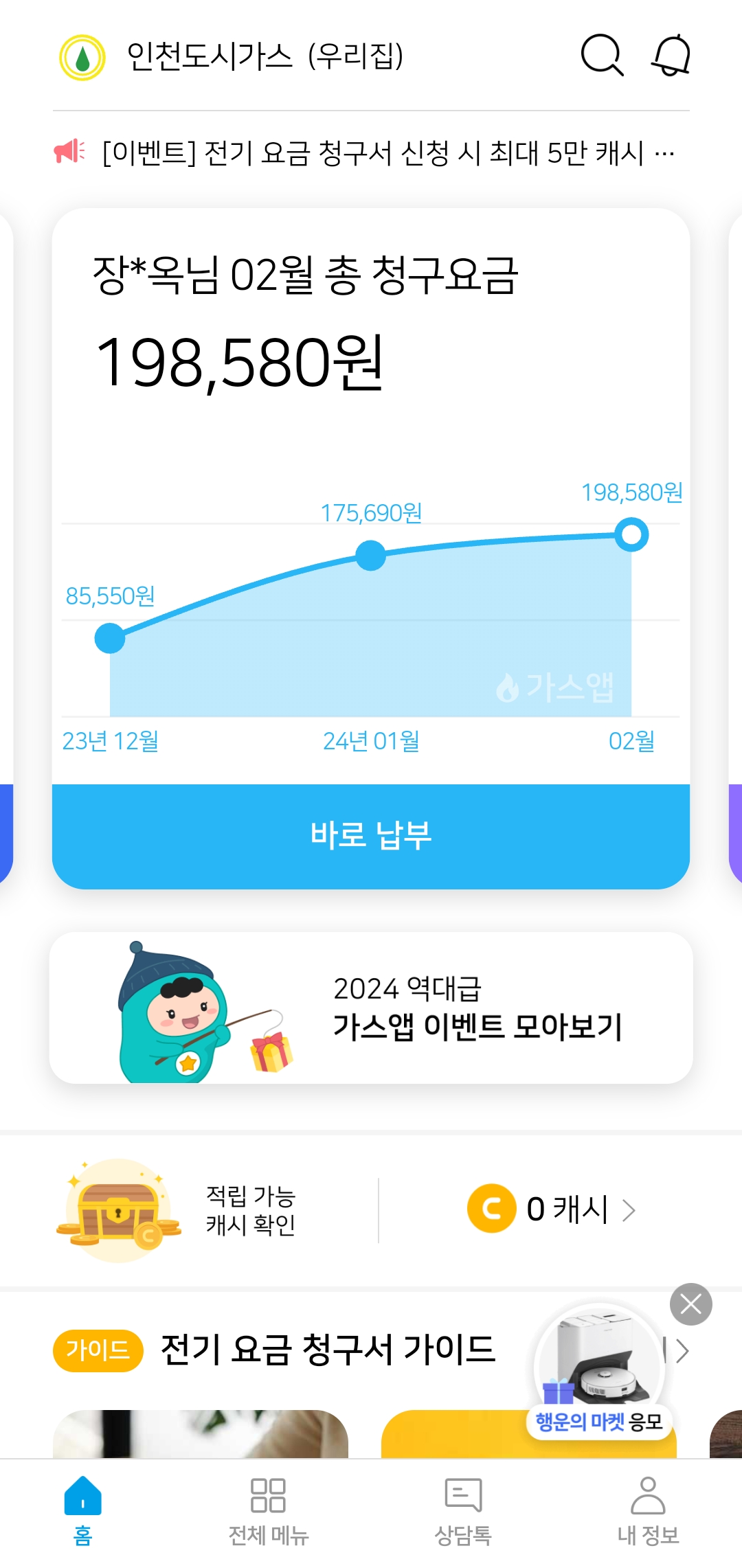Open the notifications bell
Screen dimensions: 742x1568
pos(671,55)
